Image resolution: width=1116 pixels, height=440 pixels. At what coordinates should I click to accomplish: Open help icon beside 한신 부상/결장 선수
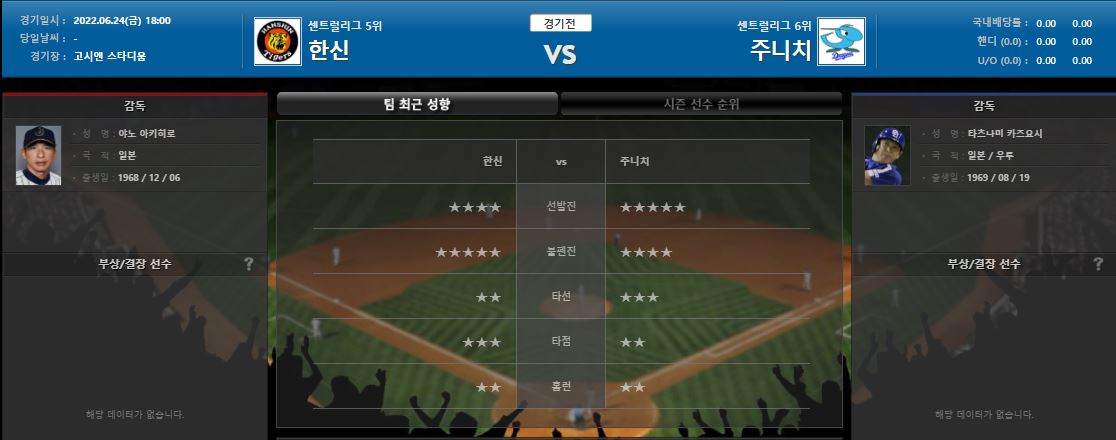click(248, 264)
